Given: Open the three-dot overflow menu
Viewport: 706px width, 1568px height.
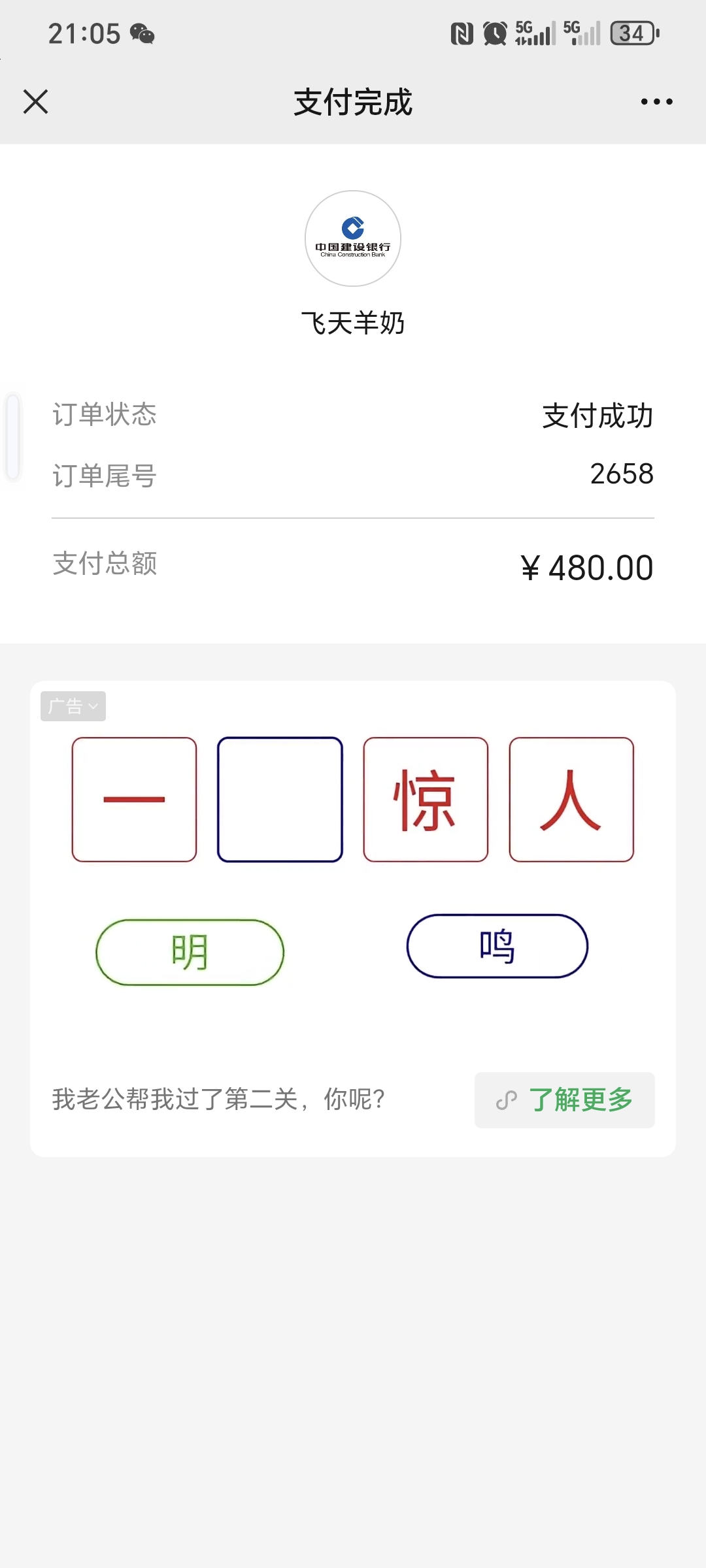Looking at the screenshot, I should point(656,102).
